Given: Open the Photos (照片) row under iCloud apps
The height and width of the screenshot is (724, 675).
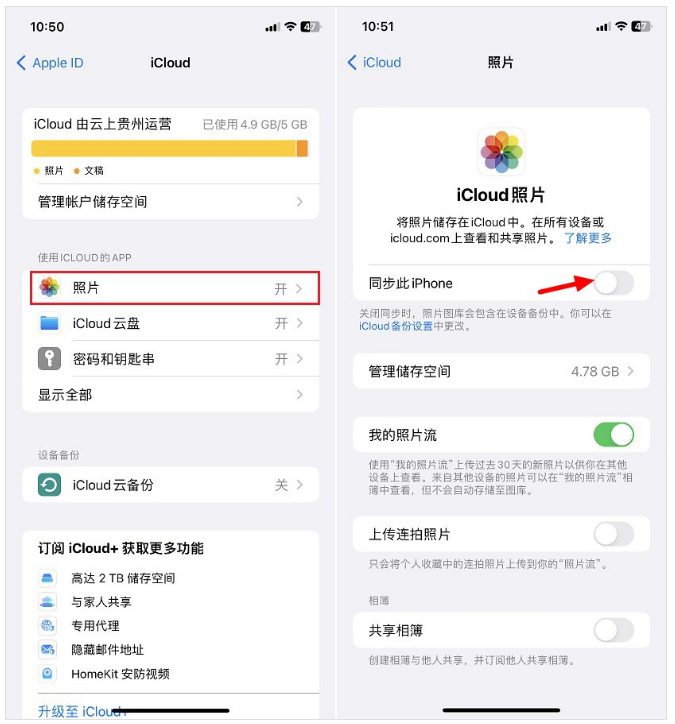Looking at the screenshot, I should point(170,288).
